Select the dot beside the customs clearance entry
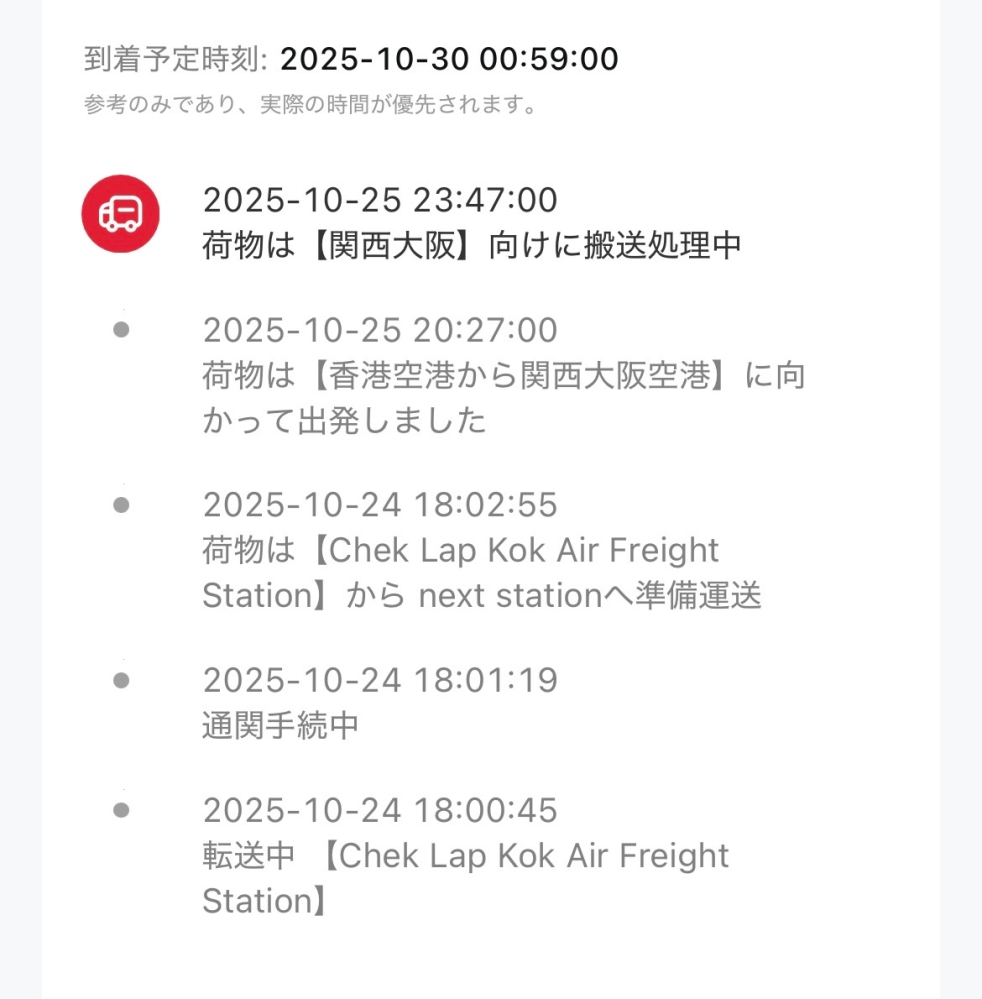 122,680
